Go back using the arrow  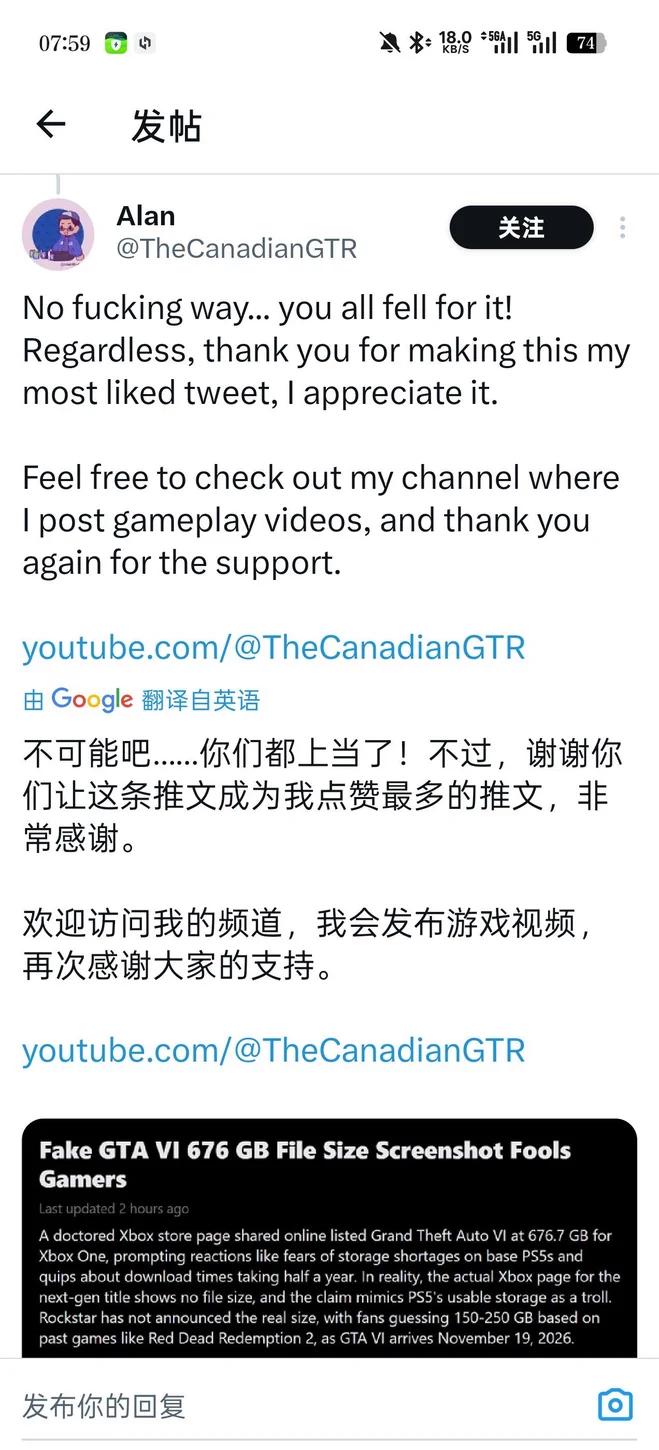tap(50, 124)
